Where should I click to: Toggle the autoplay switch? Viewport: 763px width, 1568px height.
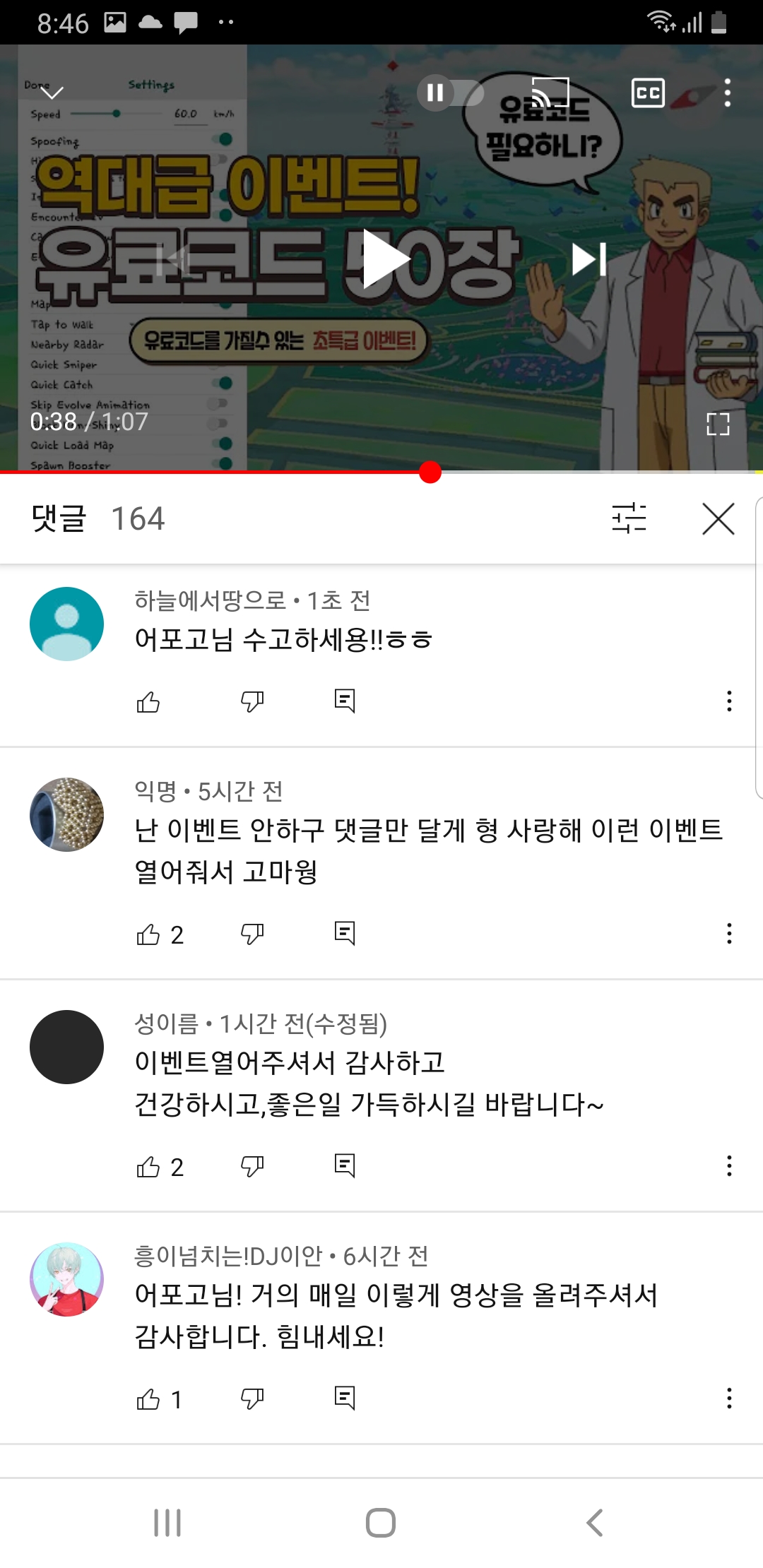450,93
